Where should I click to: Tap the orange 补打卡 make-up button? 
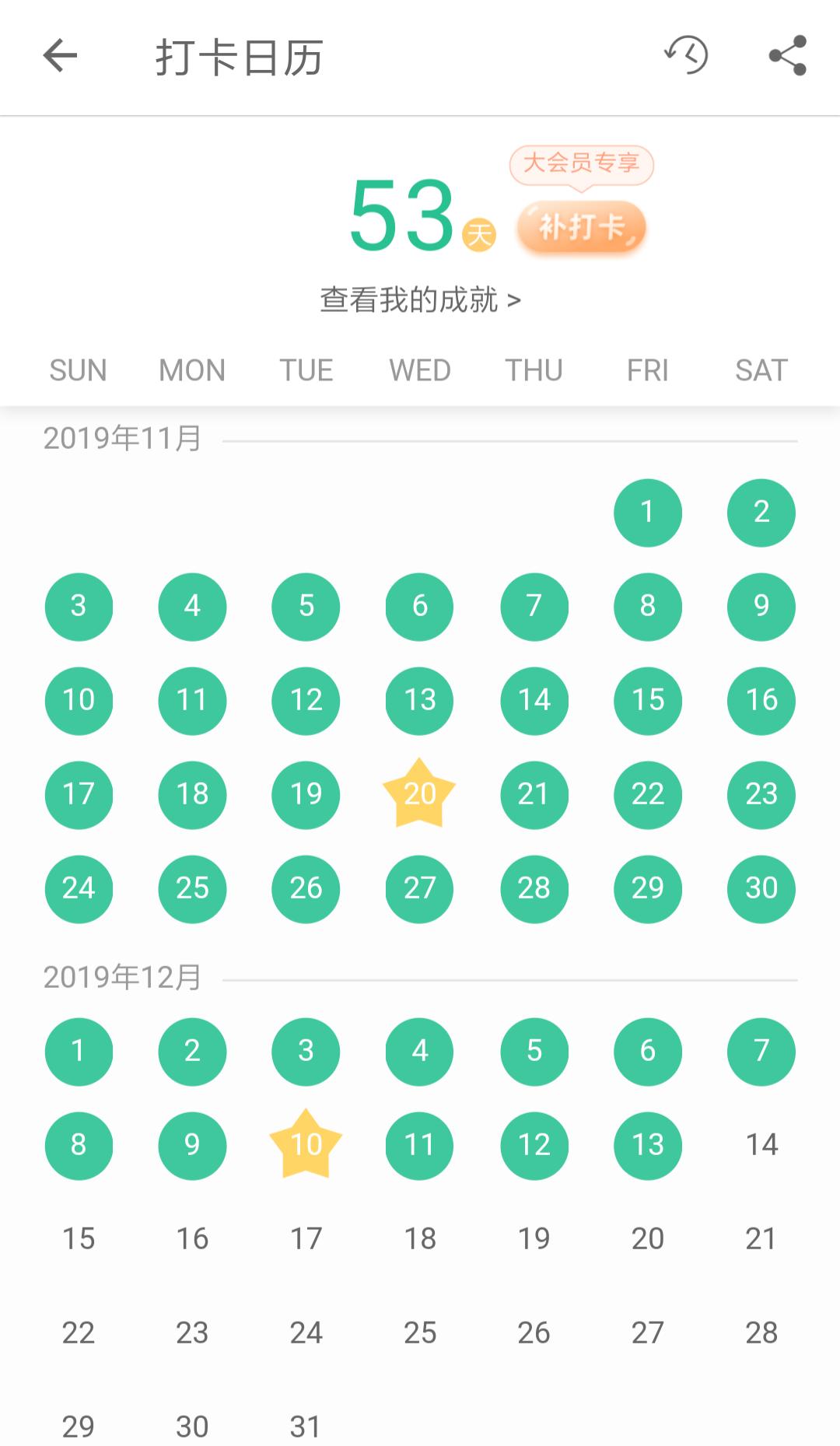tap(582, 228)
